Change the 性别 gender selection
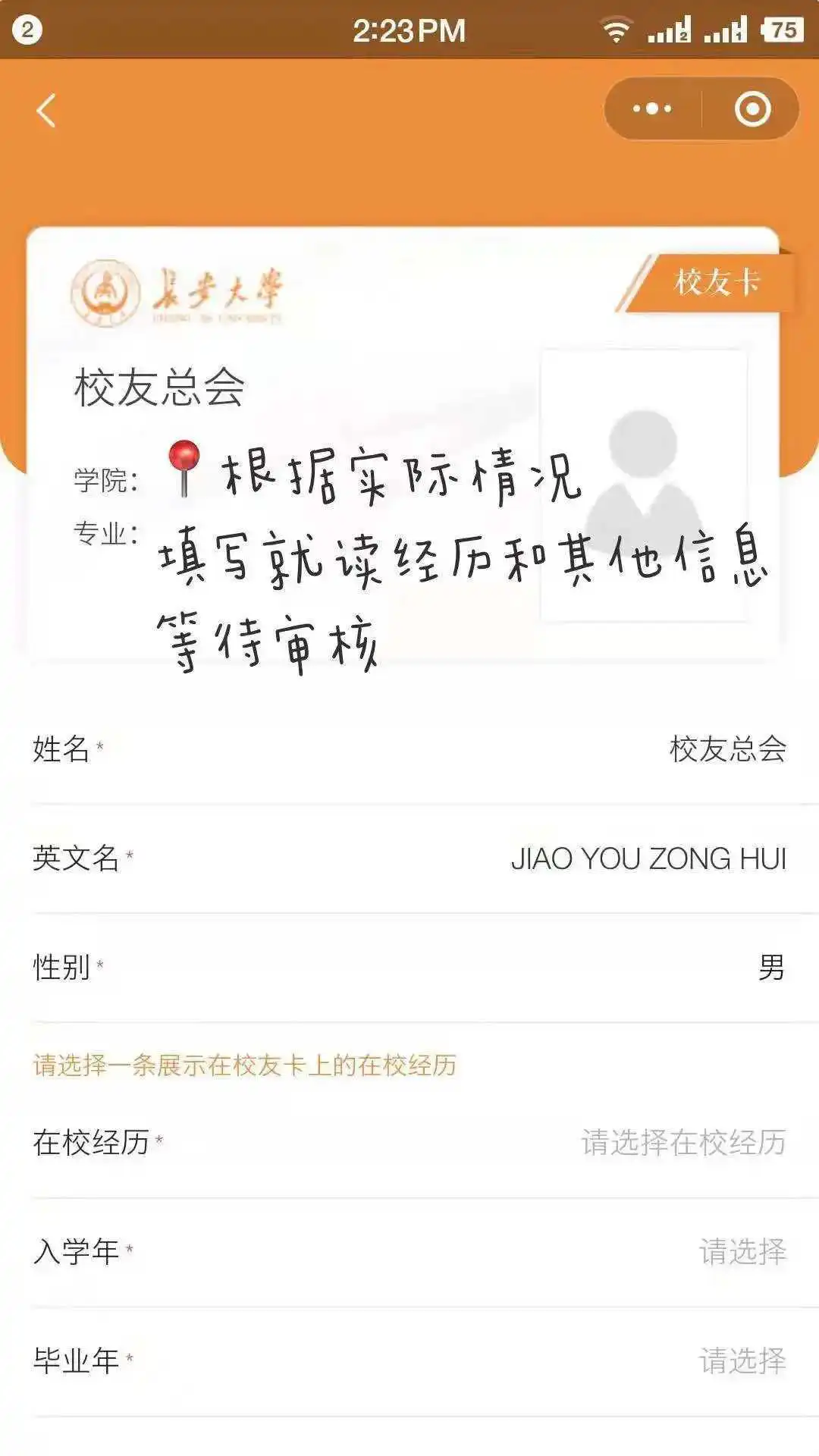The height and width of the screenshot is (1456, 819). click(x=770, y=968)
